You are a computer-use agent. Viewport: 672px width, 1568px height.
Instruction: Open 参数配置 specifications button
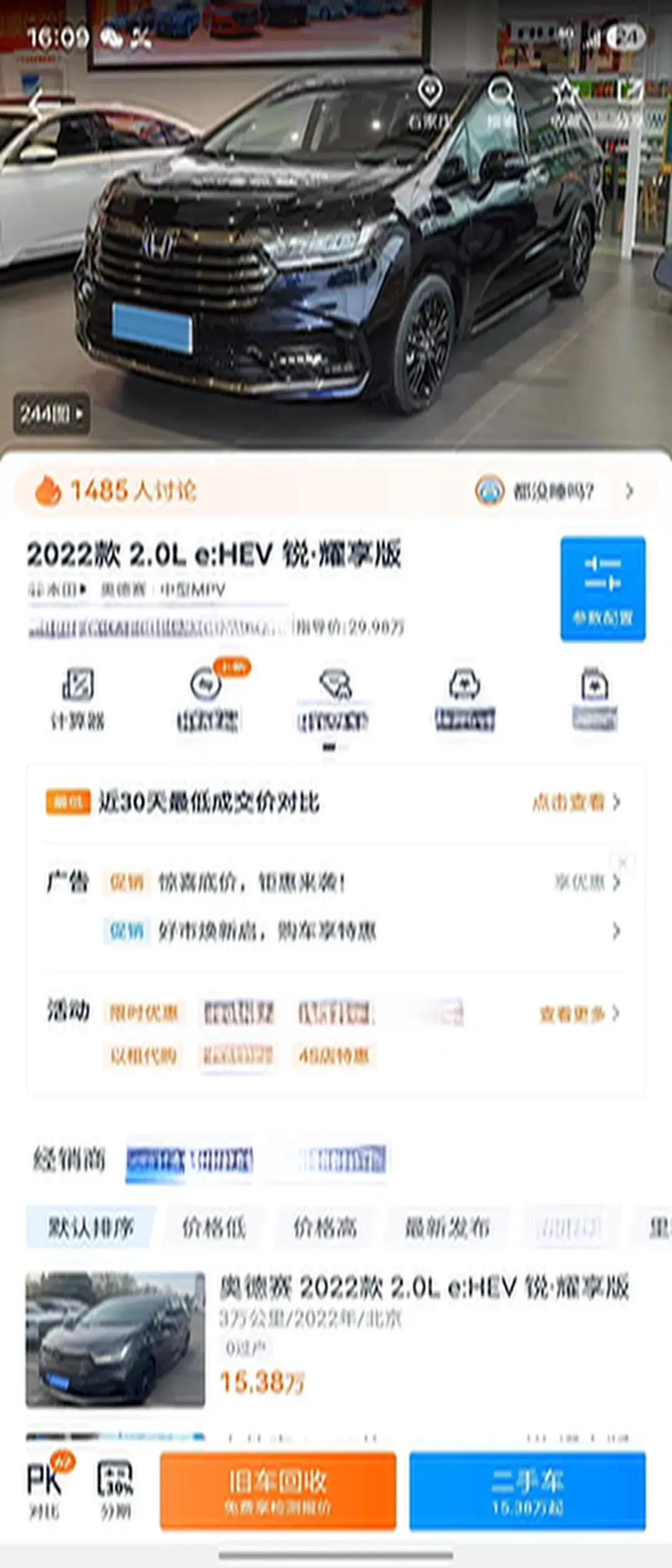[602, 588]
